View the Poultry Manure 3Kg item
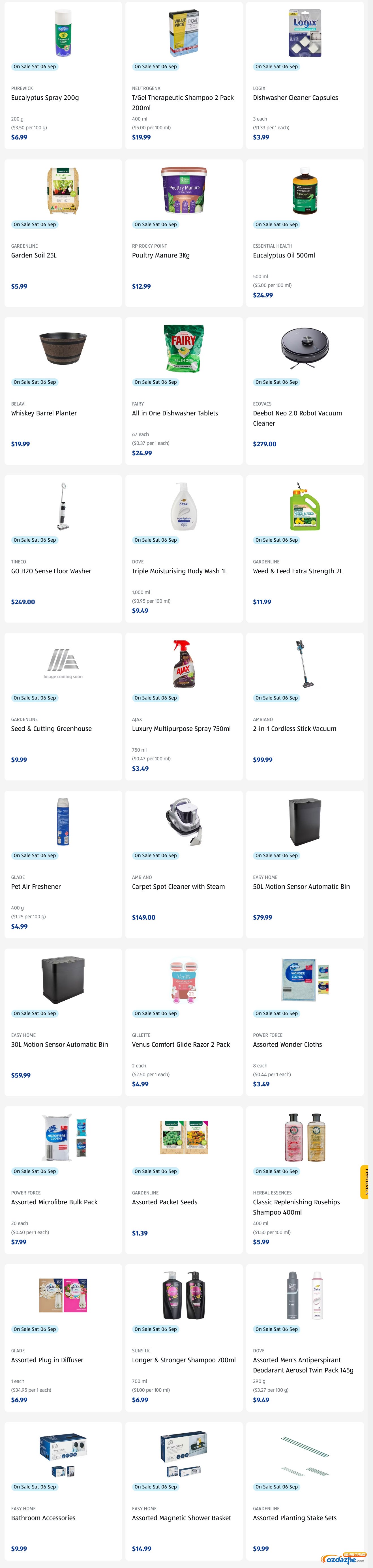This screenshot has width=373, height=1568. 161,256
